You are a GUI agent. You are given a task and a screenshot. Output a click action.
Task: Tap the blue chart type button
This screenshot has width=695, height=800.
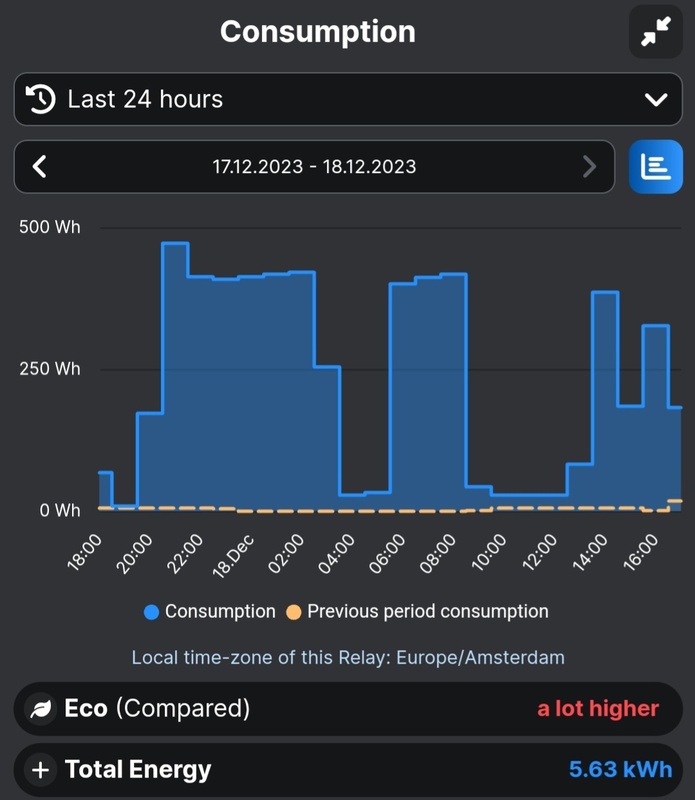(655, 166)
